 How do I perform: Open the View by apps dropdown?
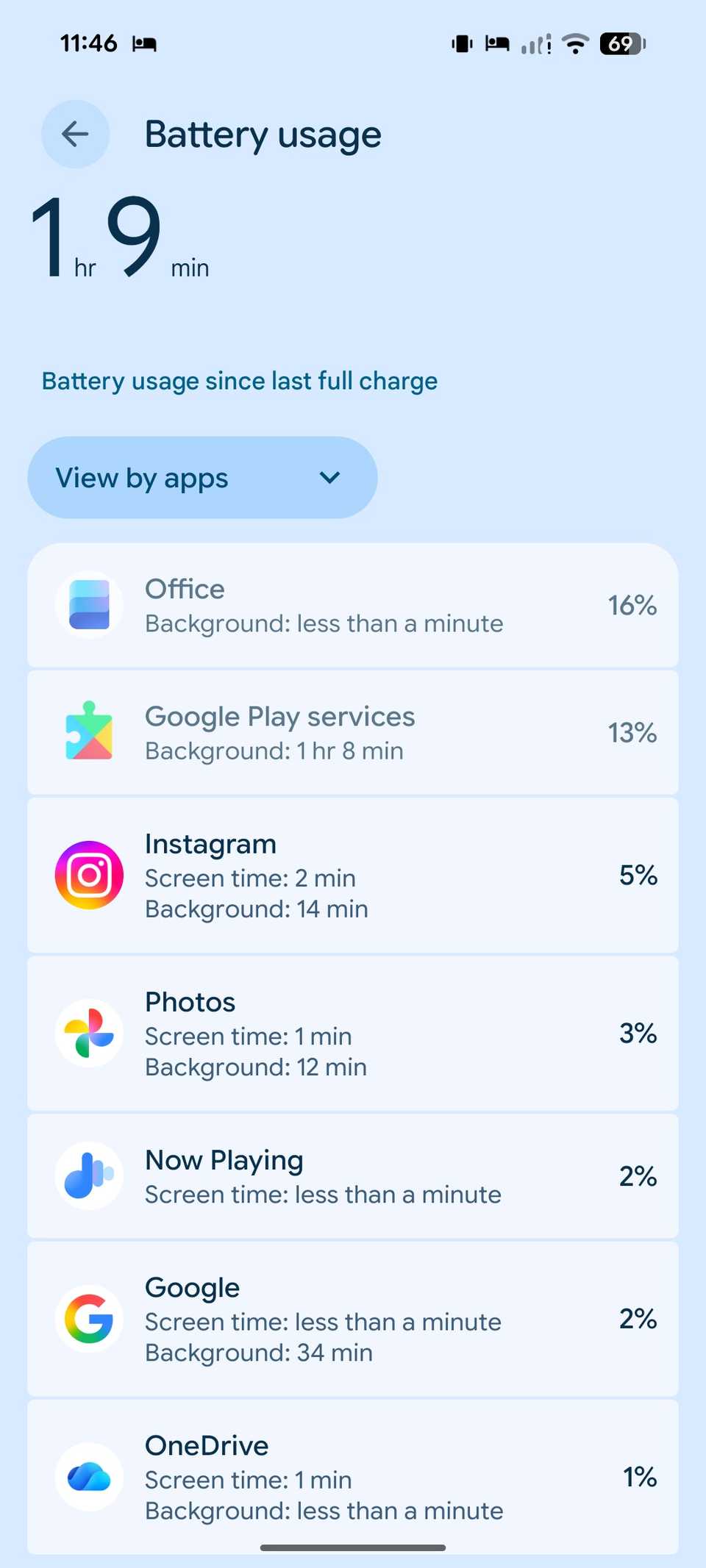tap(202, 477)
